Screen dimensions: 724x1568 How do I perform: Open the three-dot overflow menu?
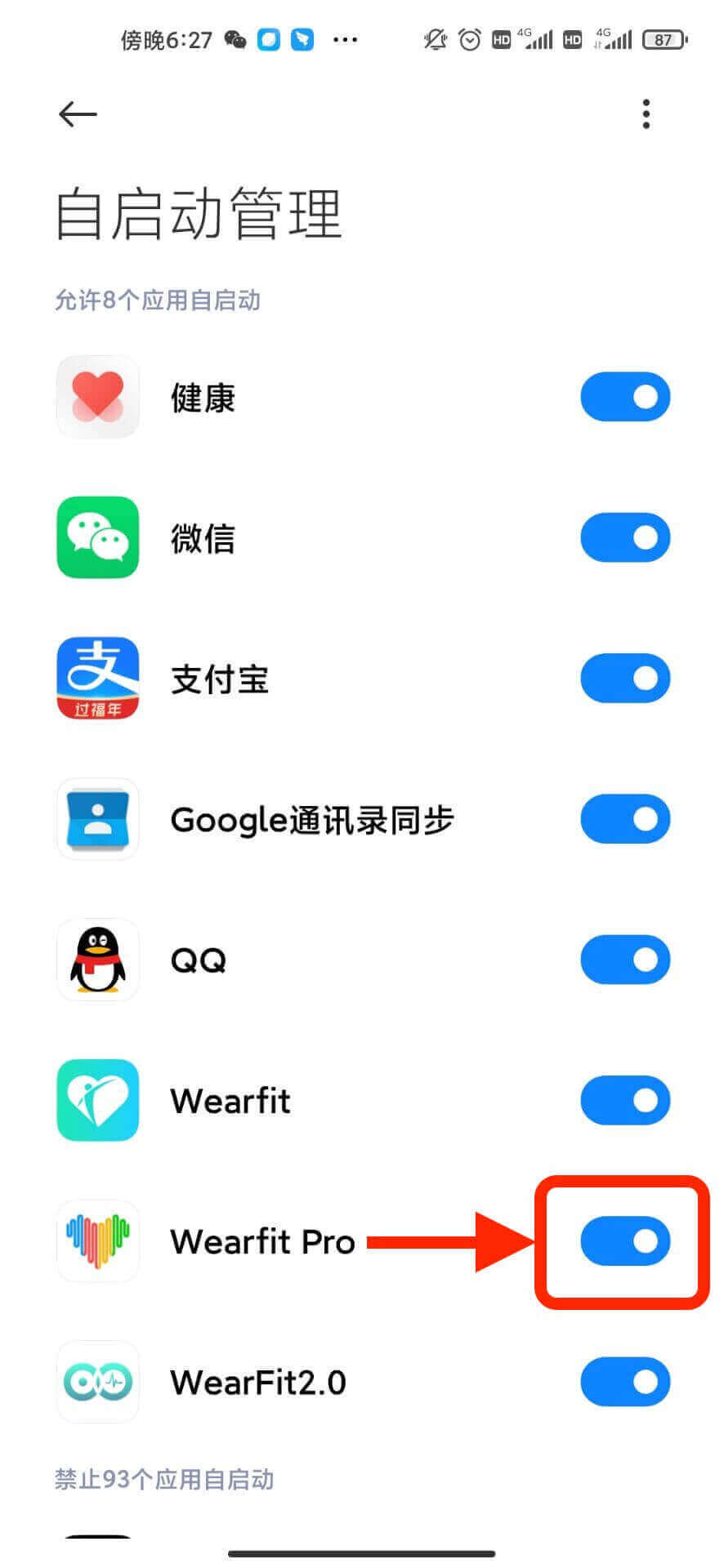click(x=646, y=114)
